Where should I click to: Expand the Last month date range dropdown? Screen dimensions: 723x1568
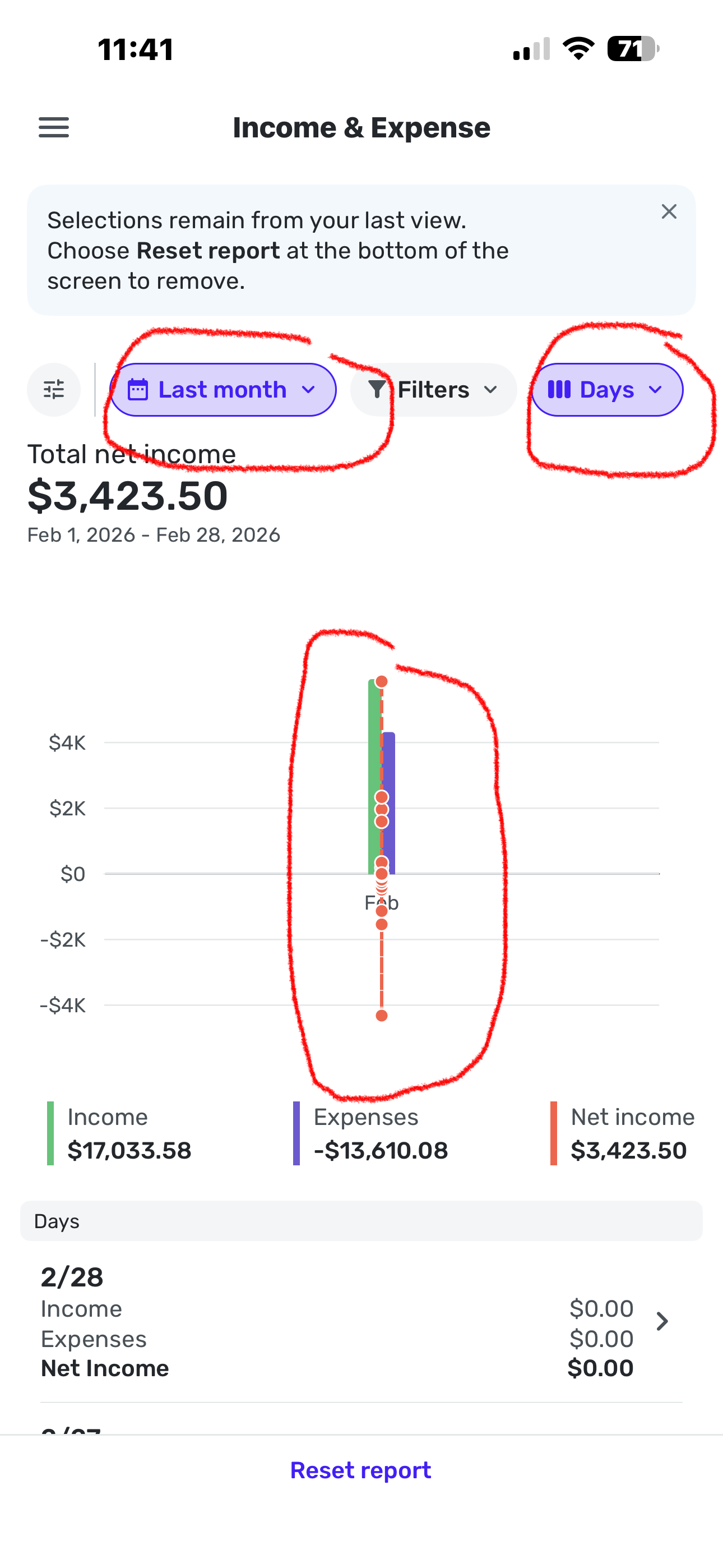point(223,390)
